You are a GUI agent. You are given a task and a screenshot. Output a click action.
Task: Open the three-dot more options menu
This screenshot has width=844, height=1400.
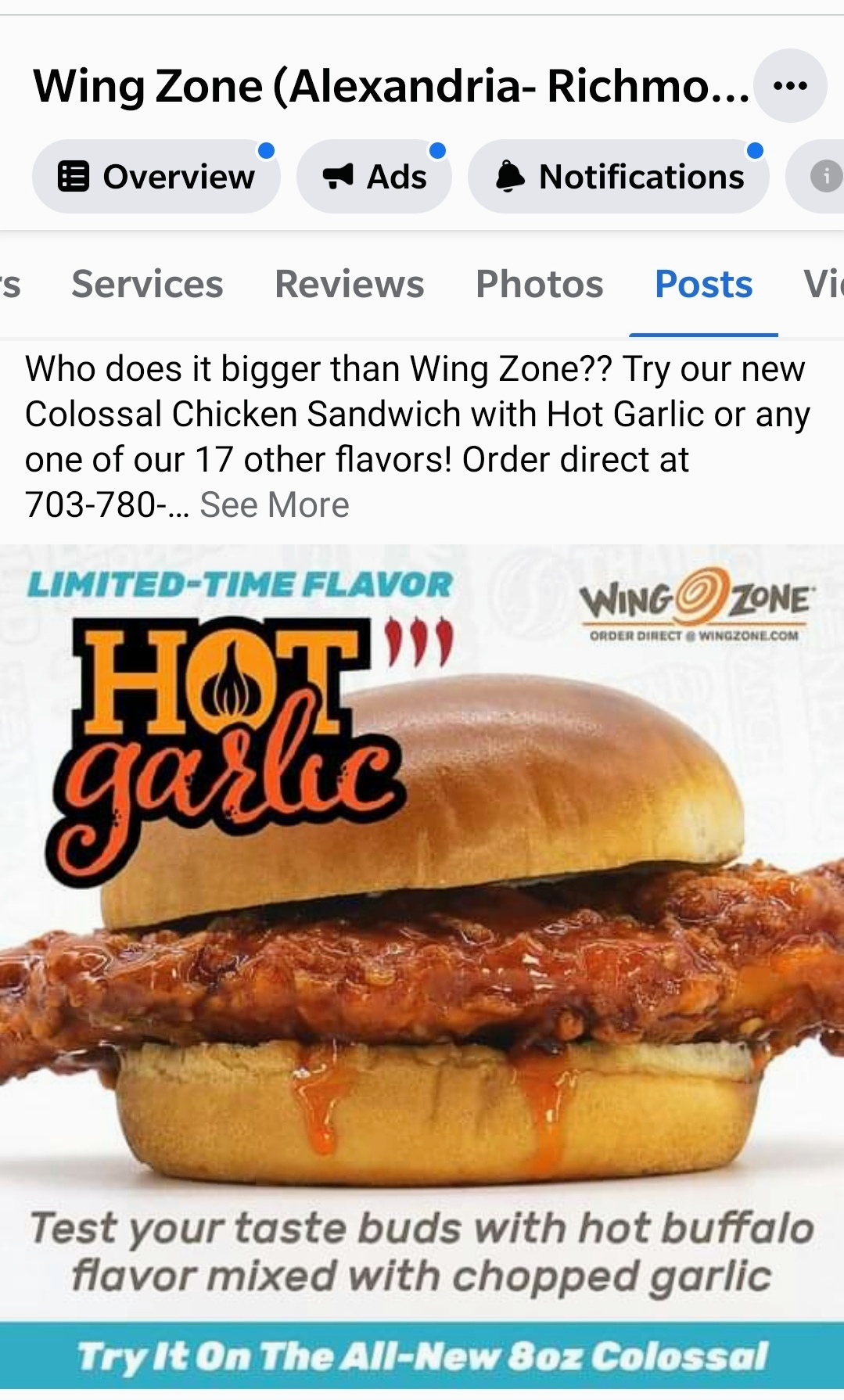point(790,86)
